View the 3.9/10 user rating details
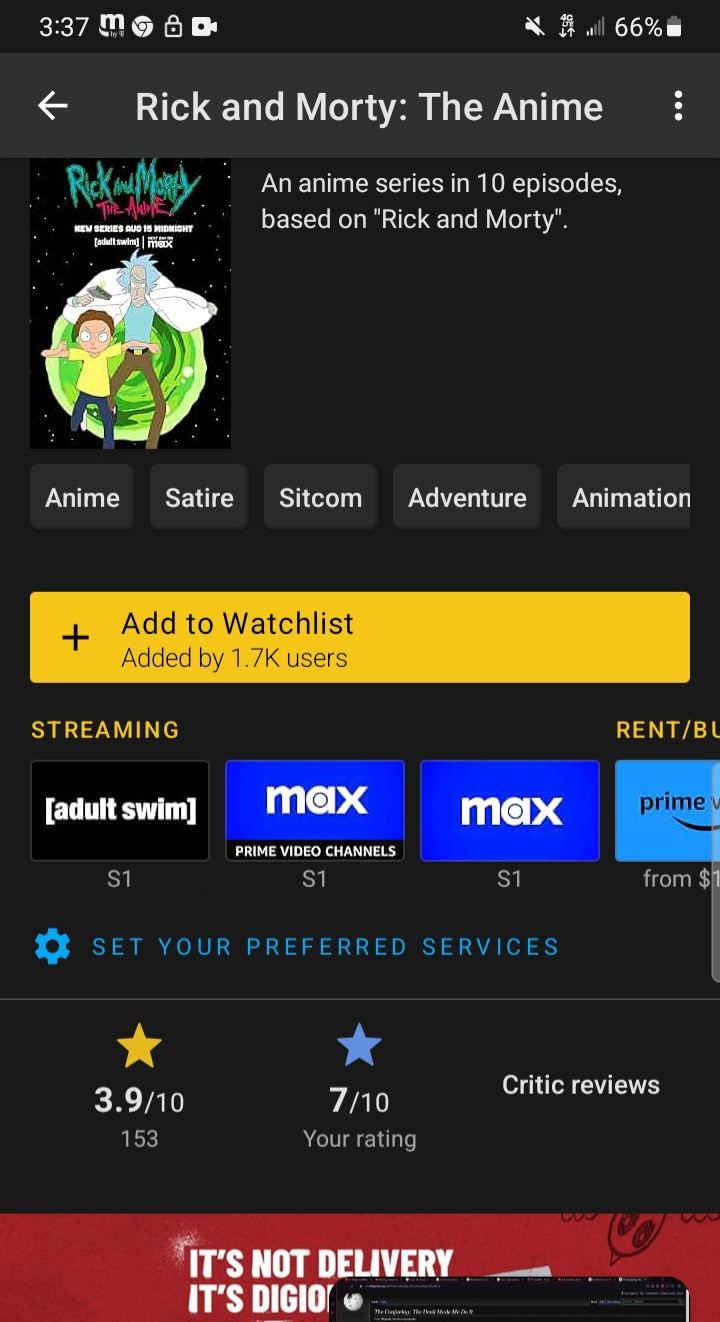Screen dimensions: 720x1322 coord(139,1085)
